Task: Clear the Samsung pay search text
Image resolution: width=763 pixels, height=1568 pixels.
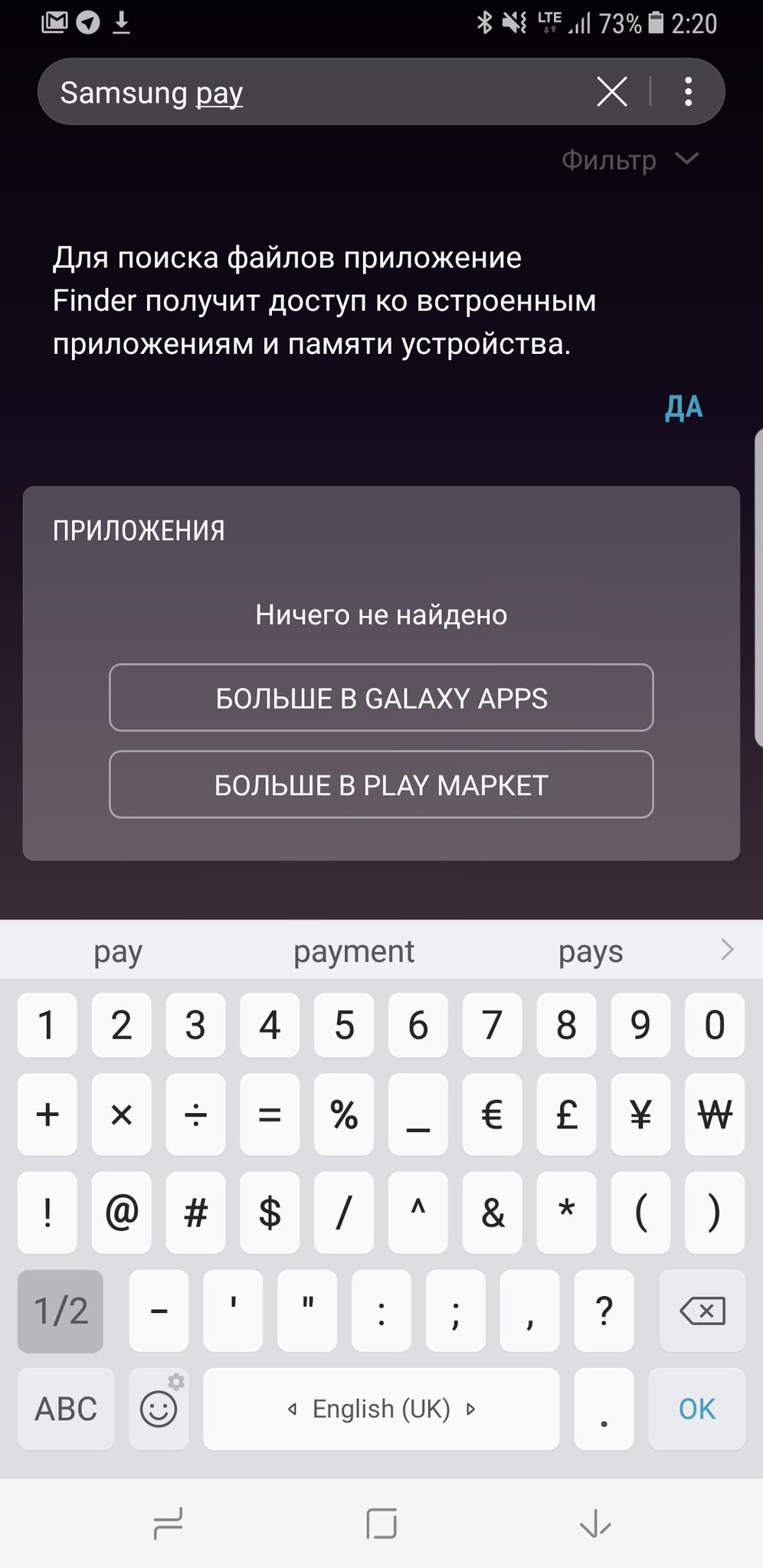Action: [x=611, y=92]
